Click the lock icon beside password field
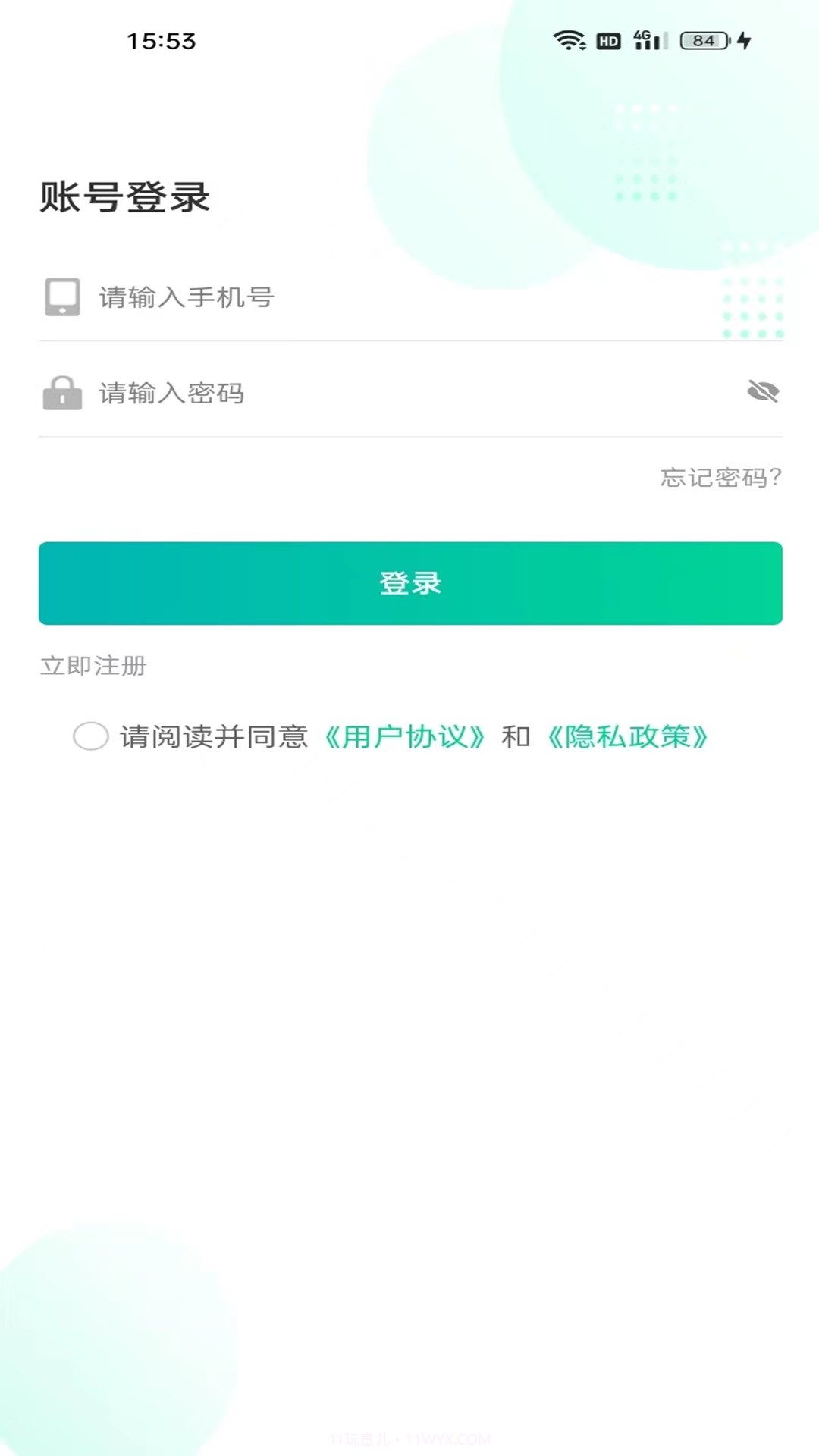This screenshot has height=1456, width=819. 62,394
